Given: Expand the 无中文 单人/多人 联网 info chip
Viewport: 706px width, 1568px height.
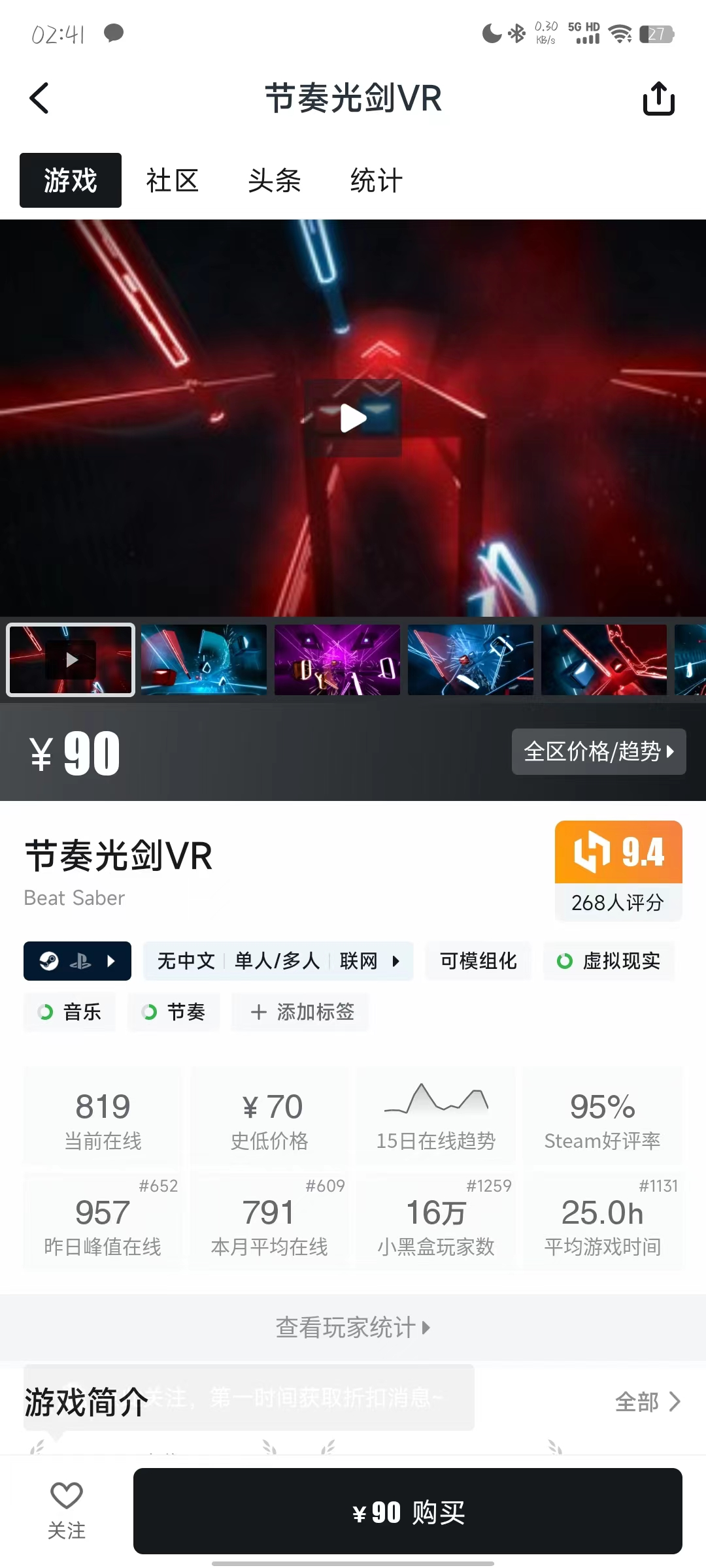Looking at the screenshot, I should click(x=278, y=961).
